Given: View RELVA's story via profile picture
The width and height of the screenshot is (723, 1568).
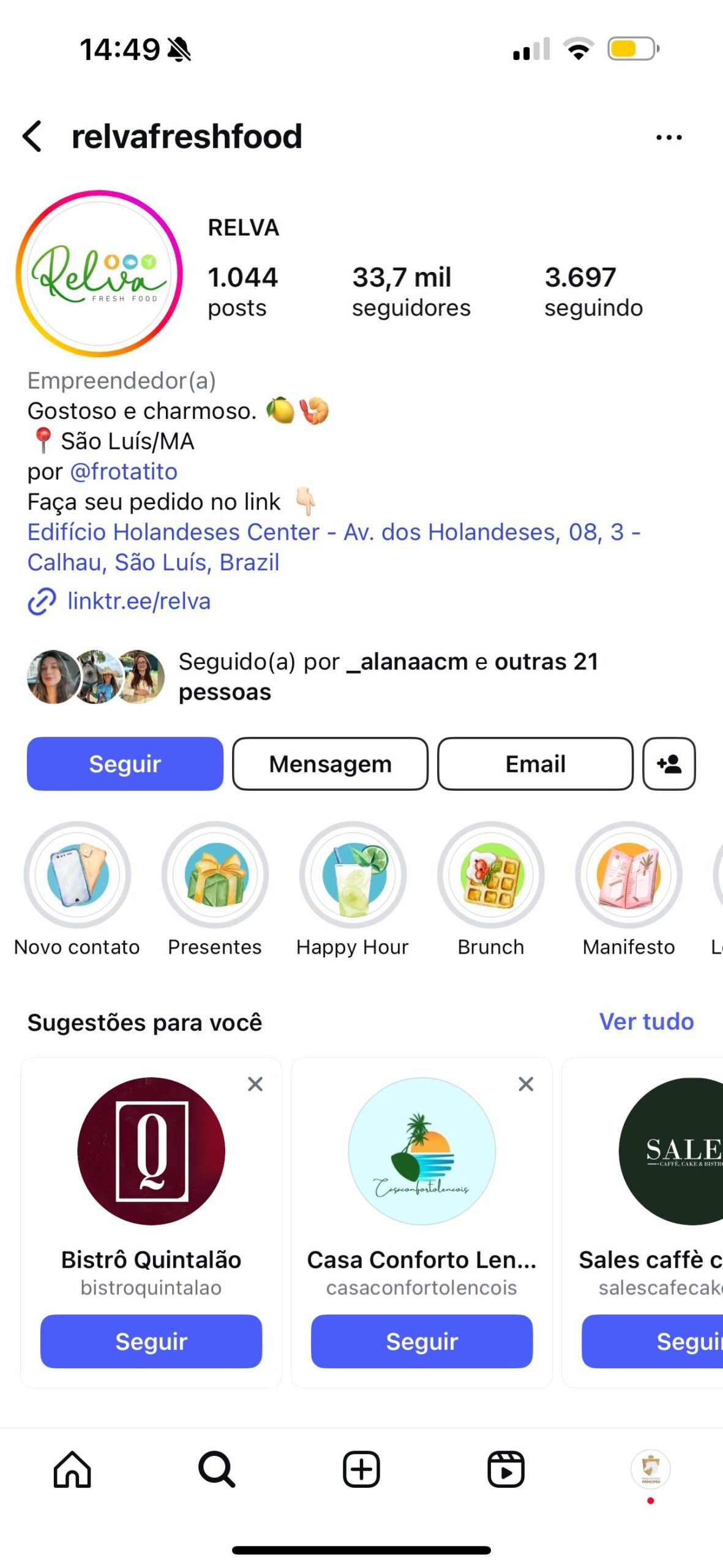Looking at the screenshot, I should (99, 273).
